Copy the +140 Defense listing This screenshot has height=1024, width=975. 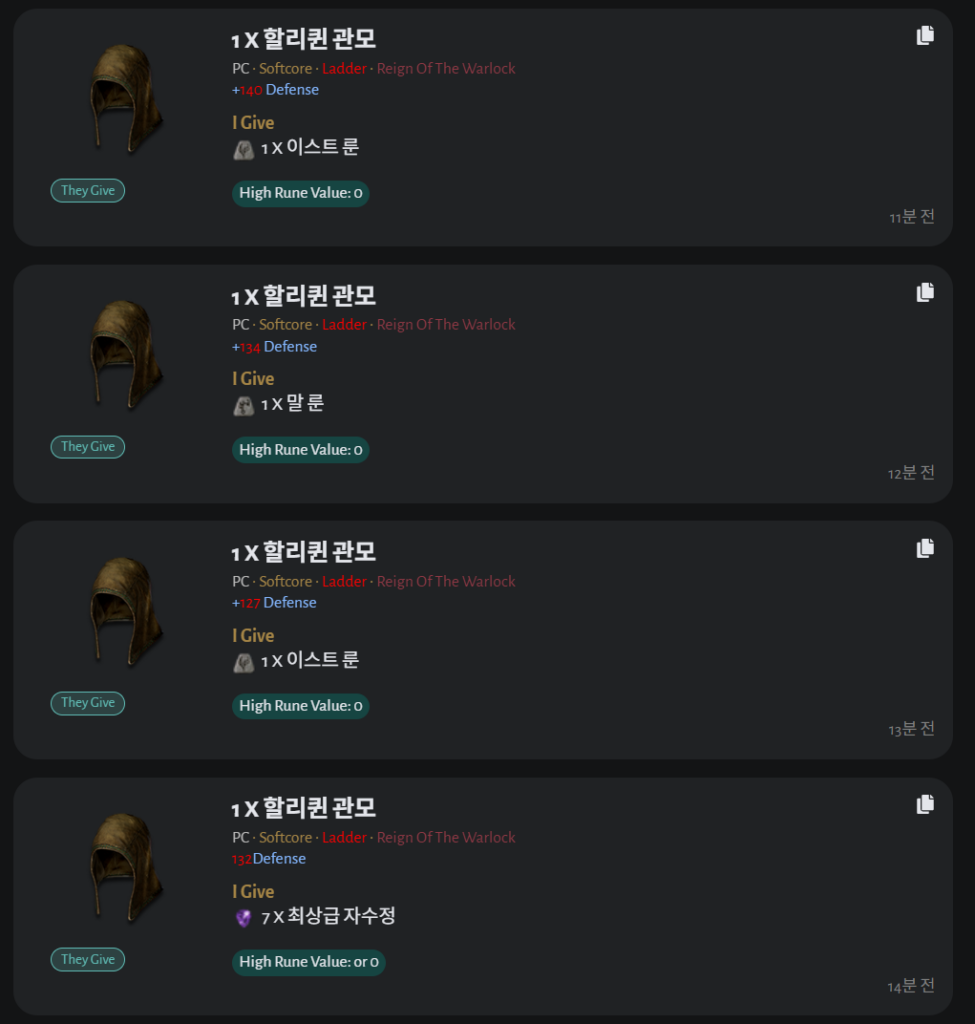(925, 36)
